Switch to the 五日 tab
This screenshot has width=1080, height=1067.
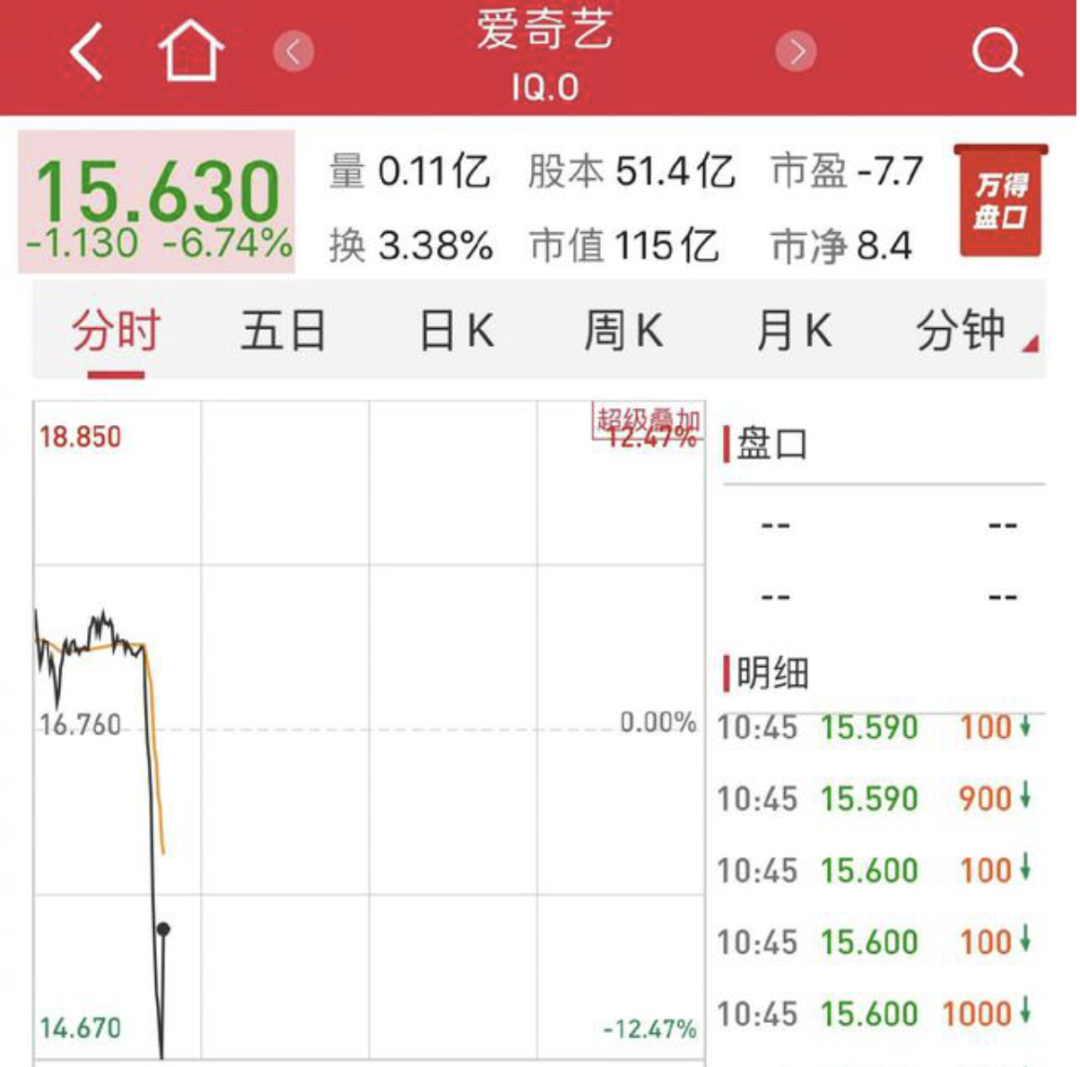(x=283, y=332)
